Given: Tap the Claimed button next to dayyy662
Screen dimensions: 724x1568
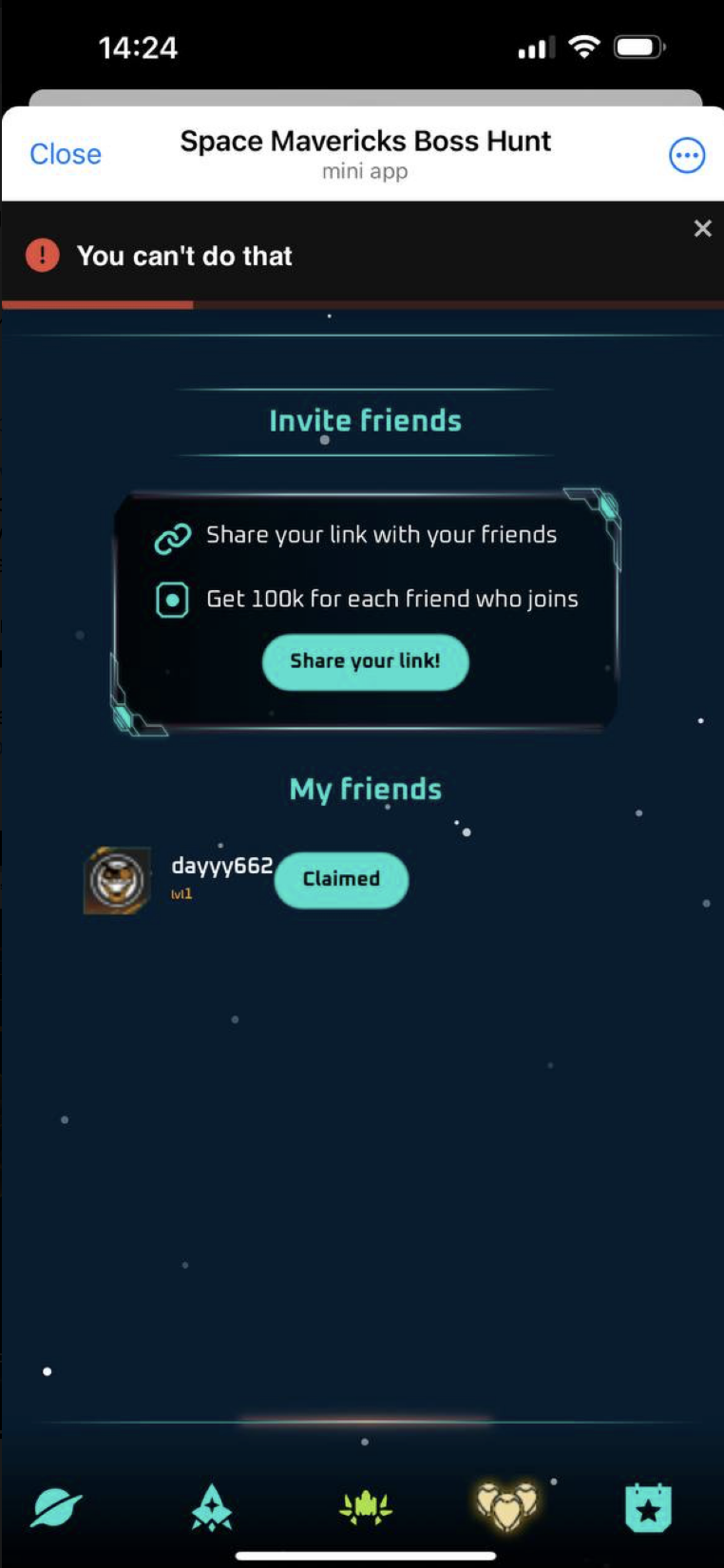Looking at the screenshot, I should 341,879.
